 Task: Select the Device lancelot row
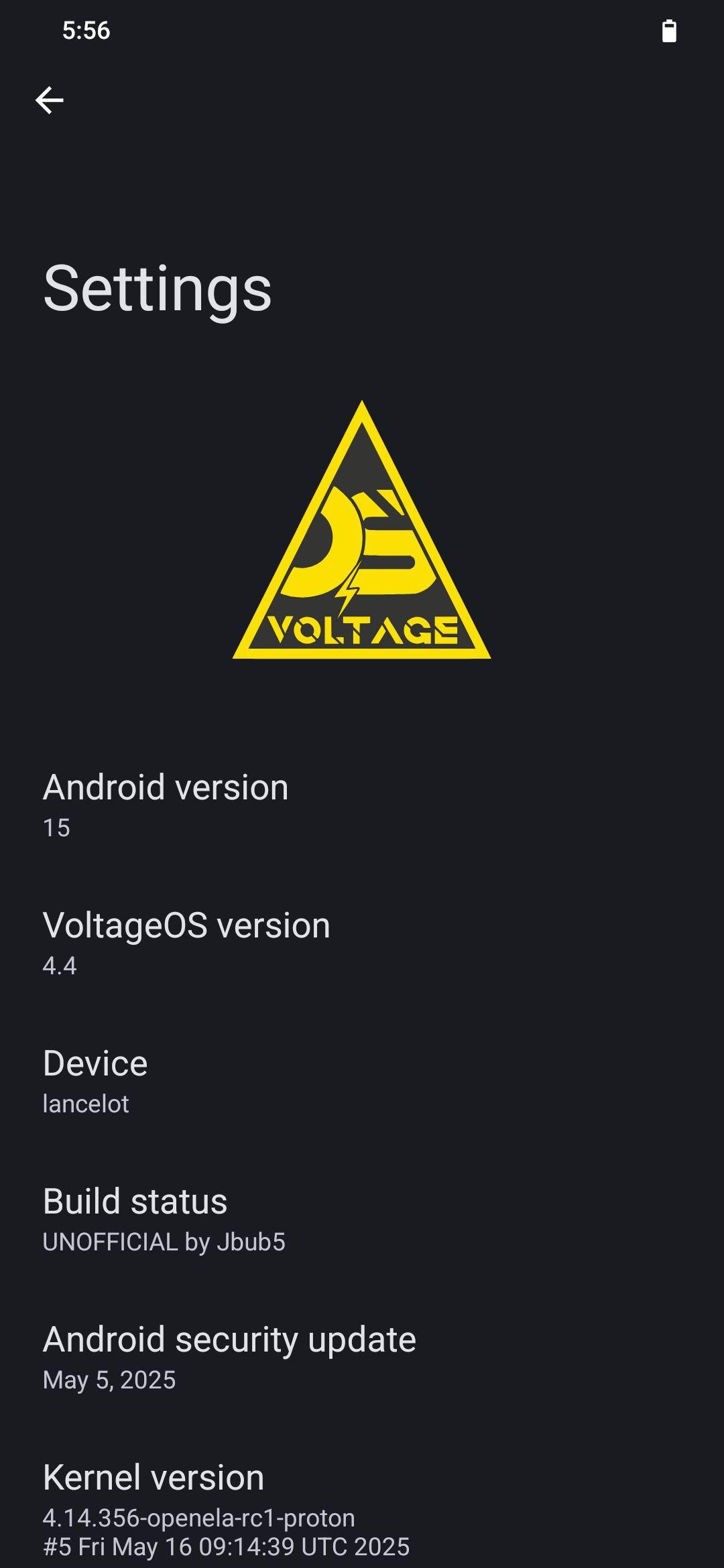(362, 1082)
